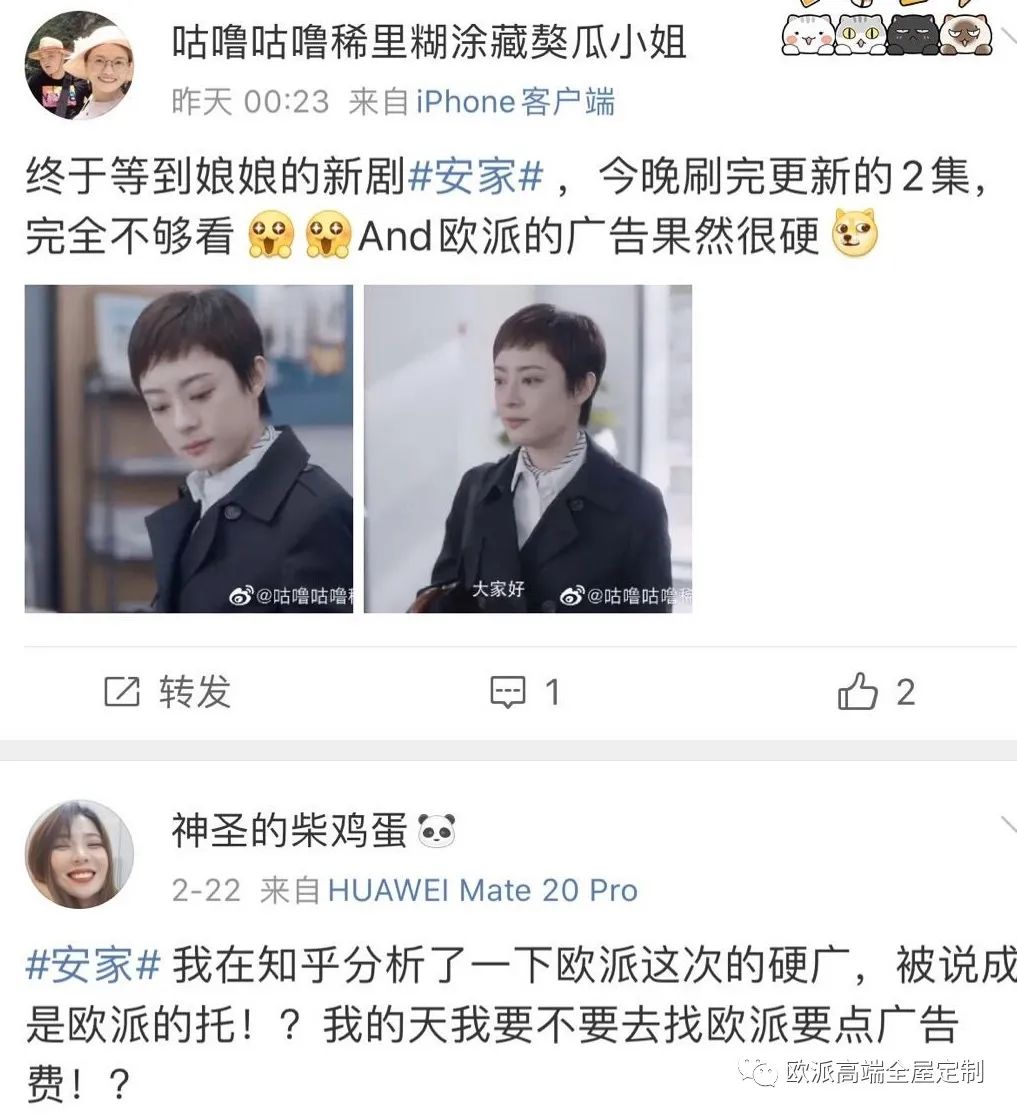Screen dimensions: 1017x1116
Task: Open comments on the 新剧 post
Action: 524,692
